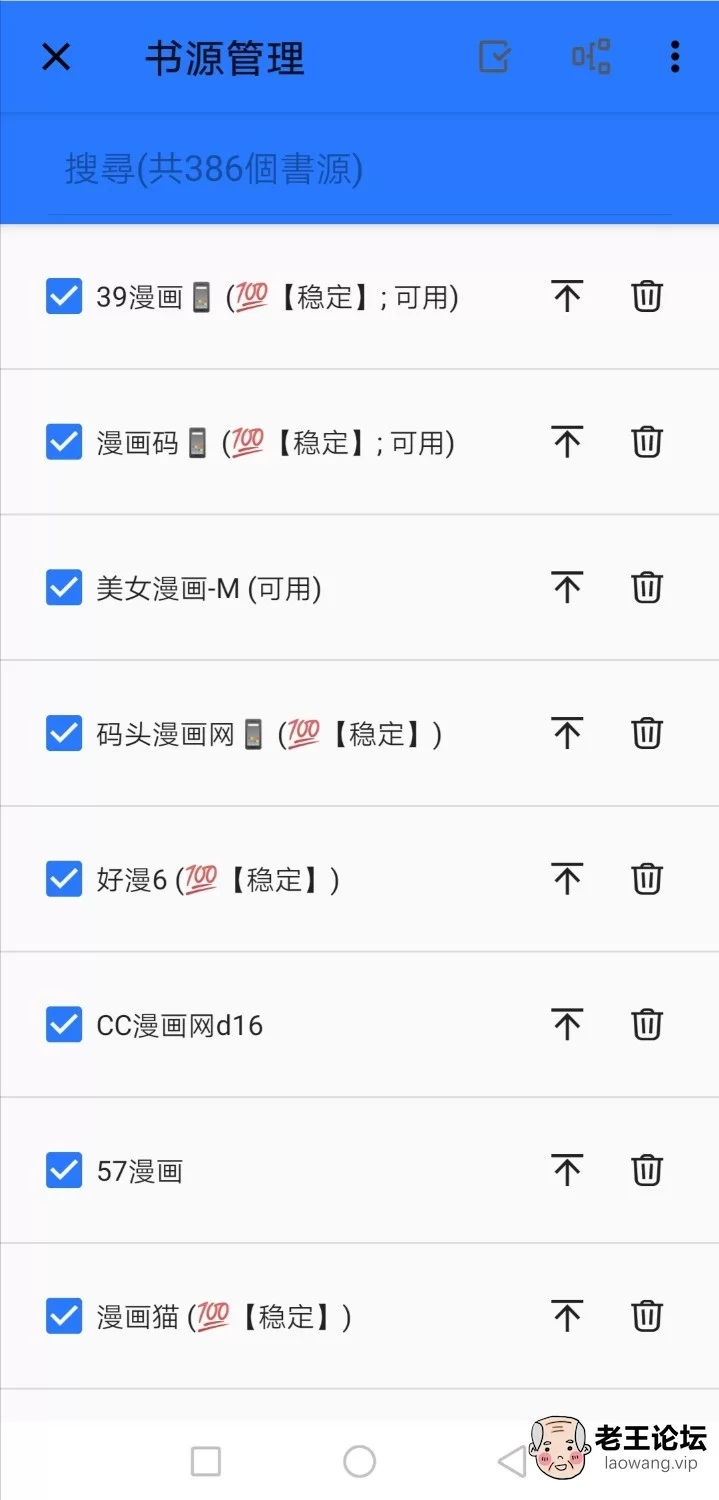Tap the 搜尋 book source search field

click(x=359, y=169)
